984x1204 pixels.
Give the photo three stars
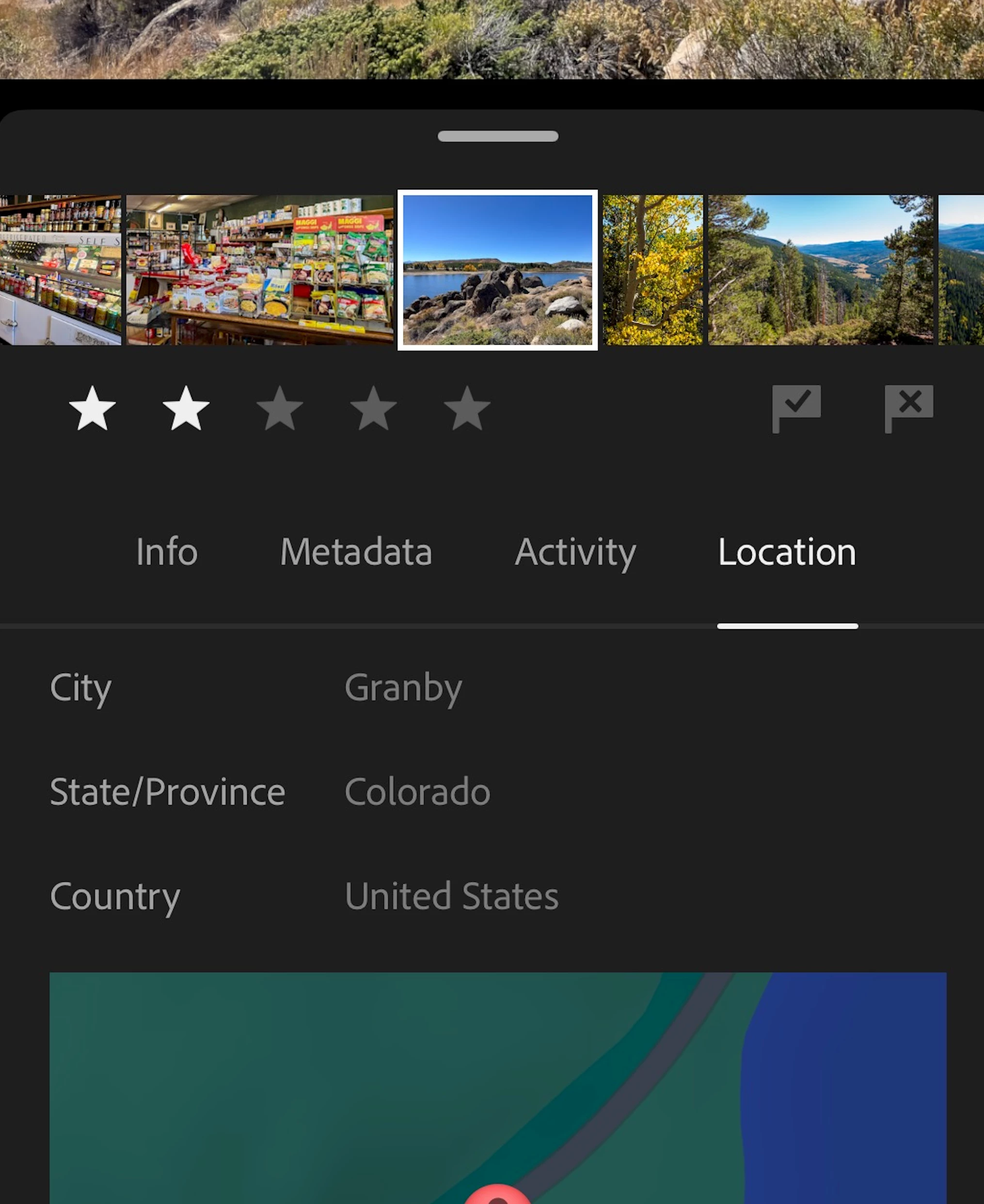click(279, 409)
